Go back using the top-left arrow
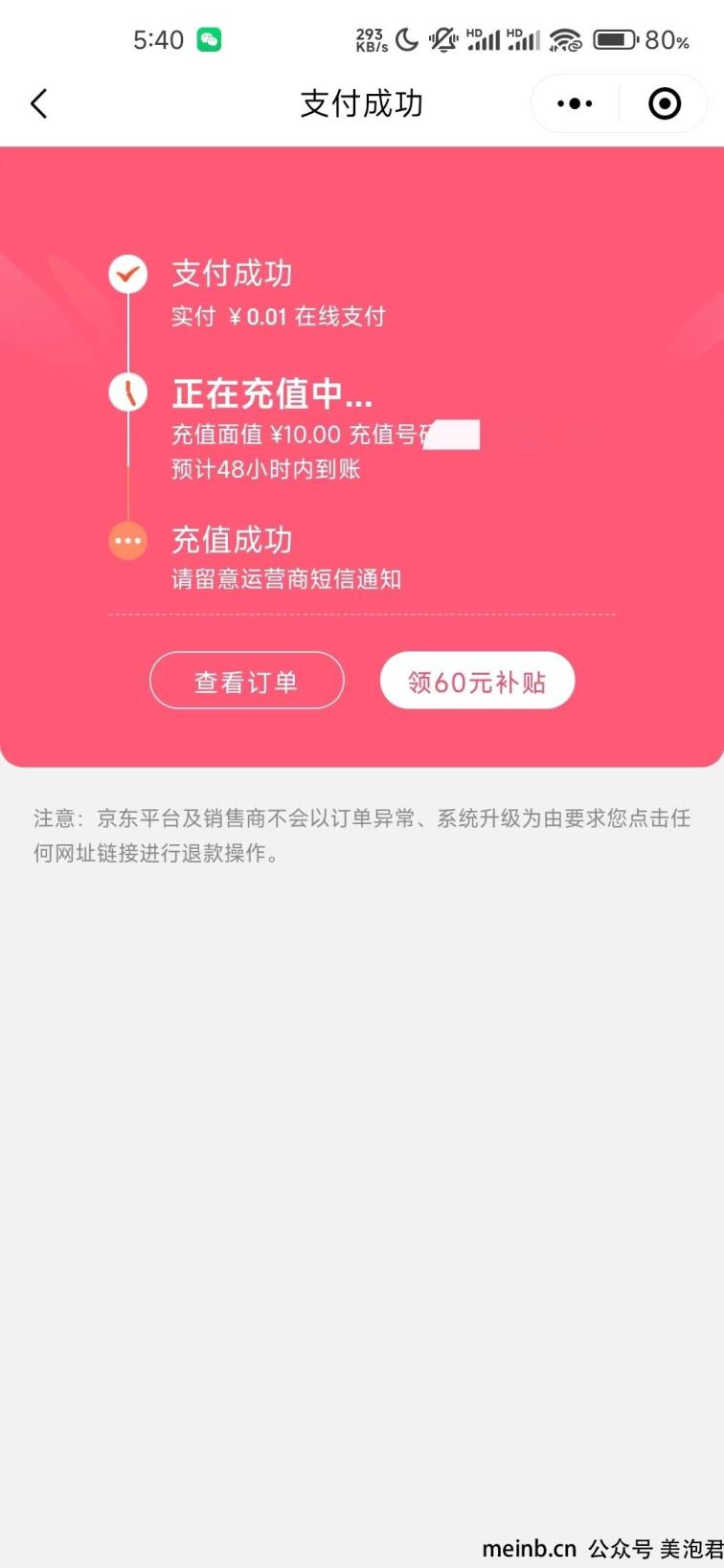The width and height of the screenshot is (724, 1568). (x=39, y=103)
